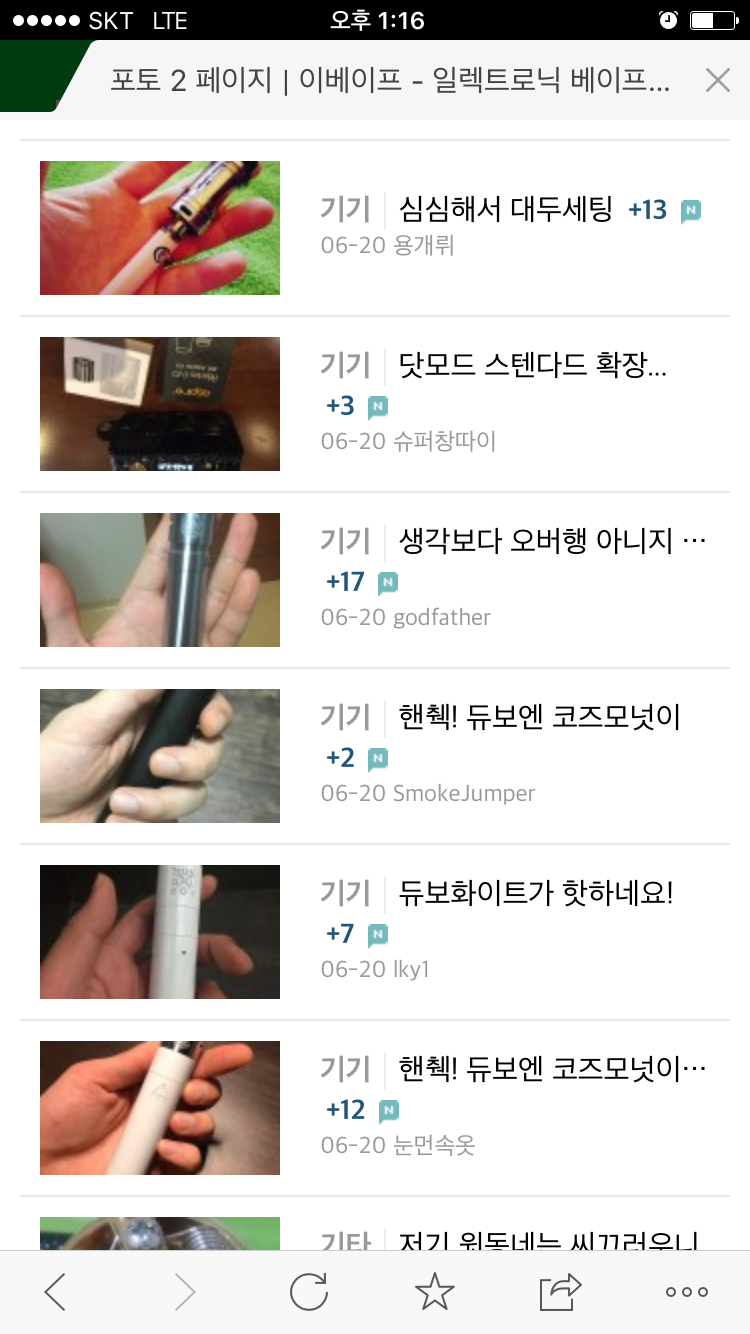Open post 닷모드 스텐다드 확장

[x=531, y=366]
